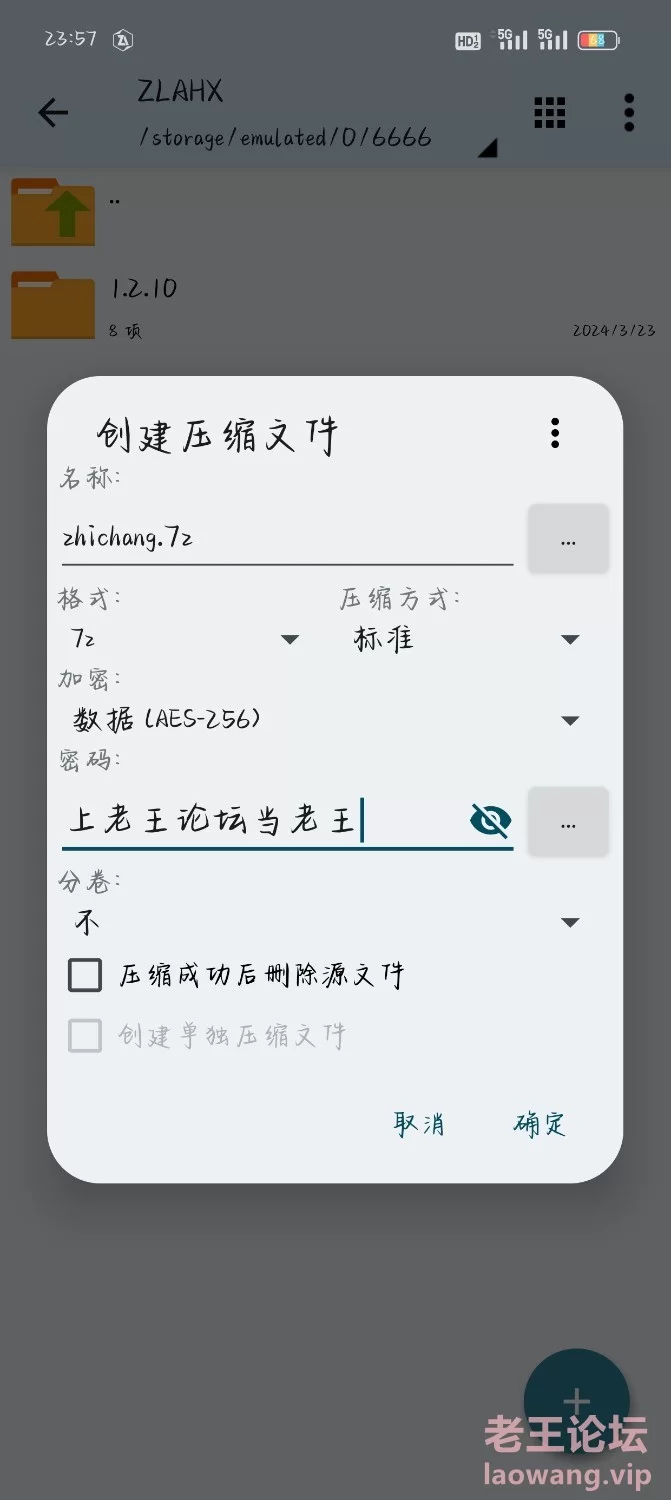Toggle password visibility eye icon
The height and width of the screenshot is (1500, 671).
(x=490, y=821)
